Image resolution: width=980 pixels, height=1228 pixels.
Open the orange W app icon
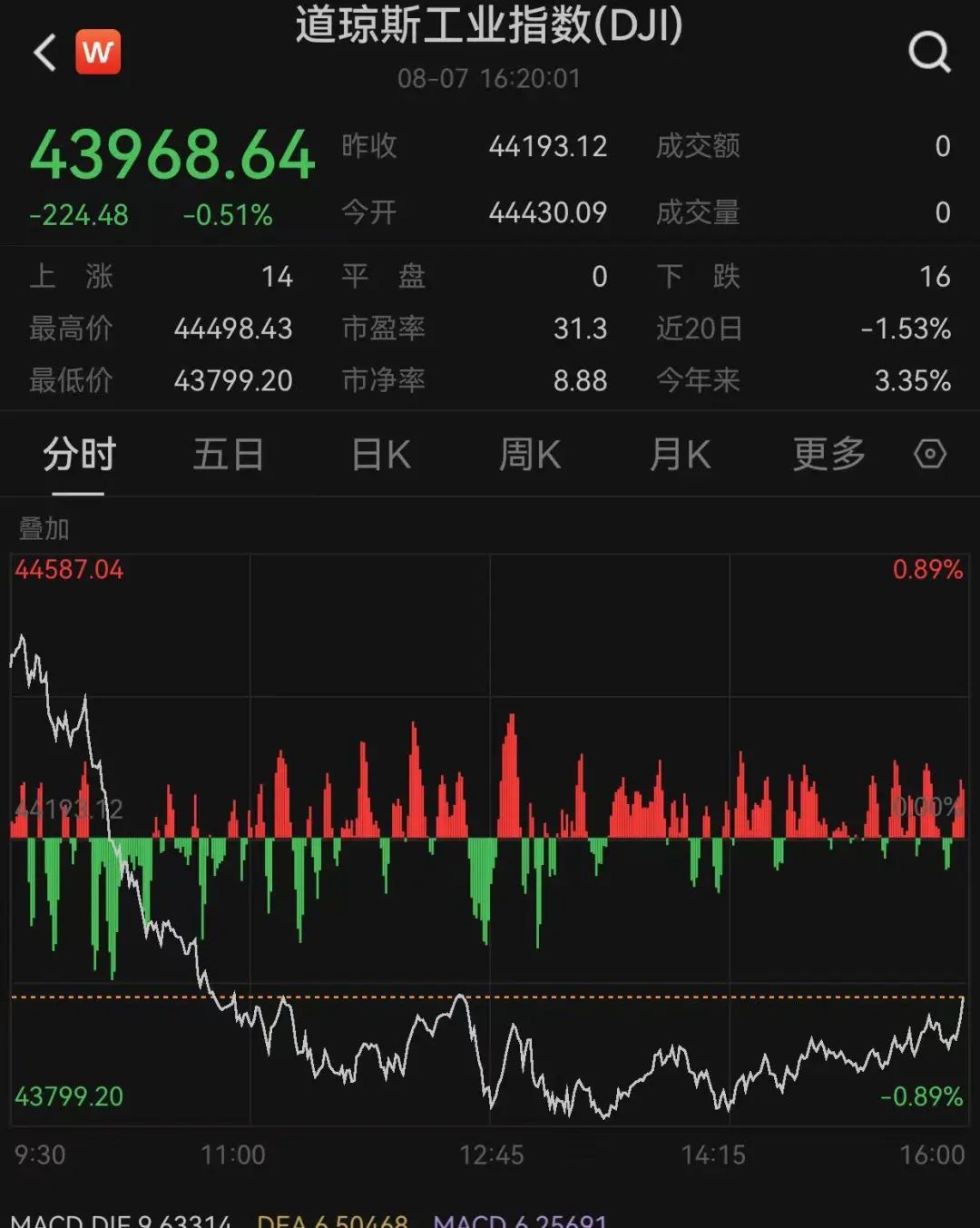tap(98, 52)
